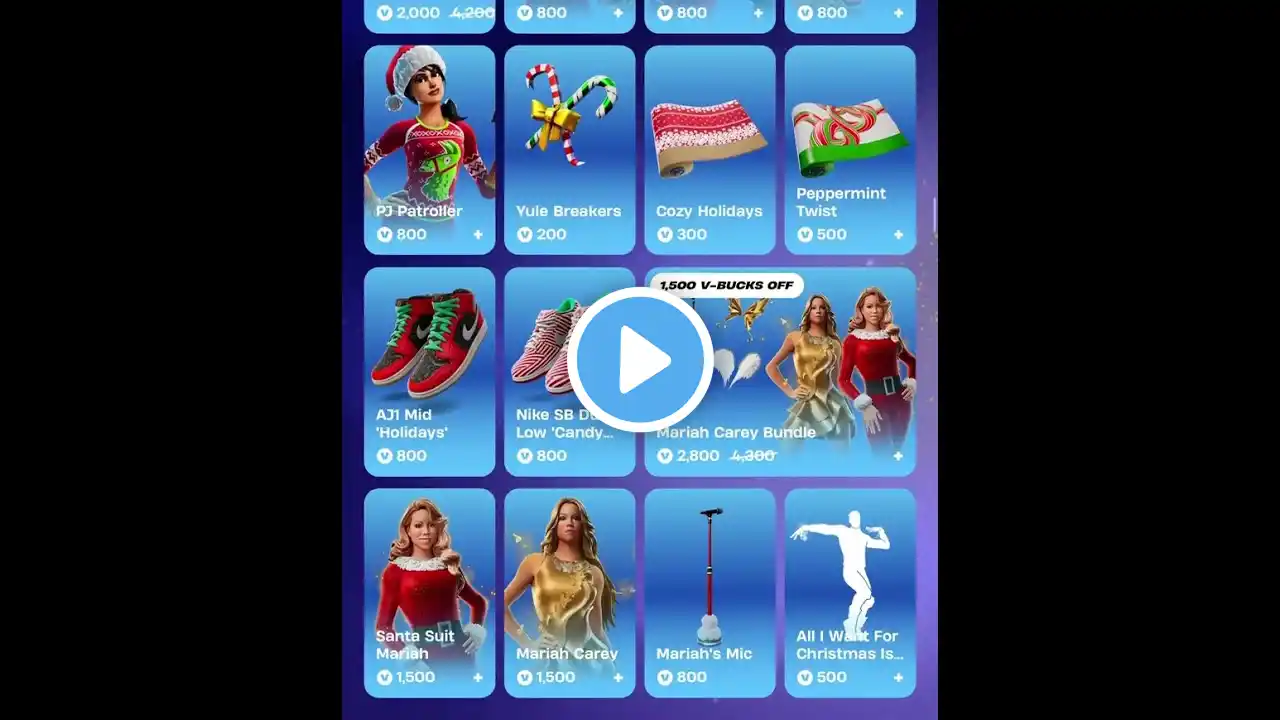The width and height of the screenshot is (1280, 720).
Task: Play the video
Action: 640,360
